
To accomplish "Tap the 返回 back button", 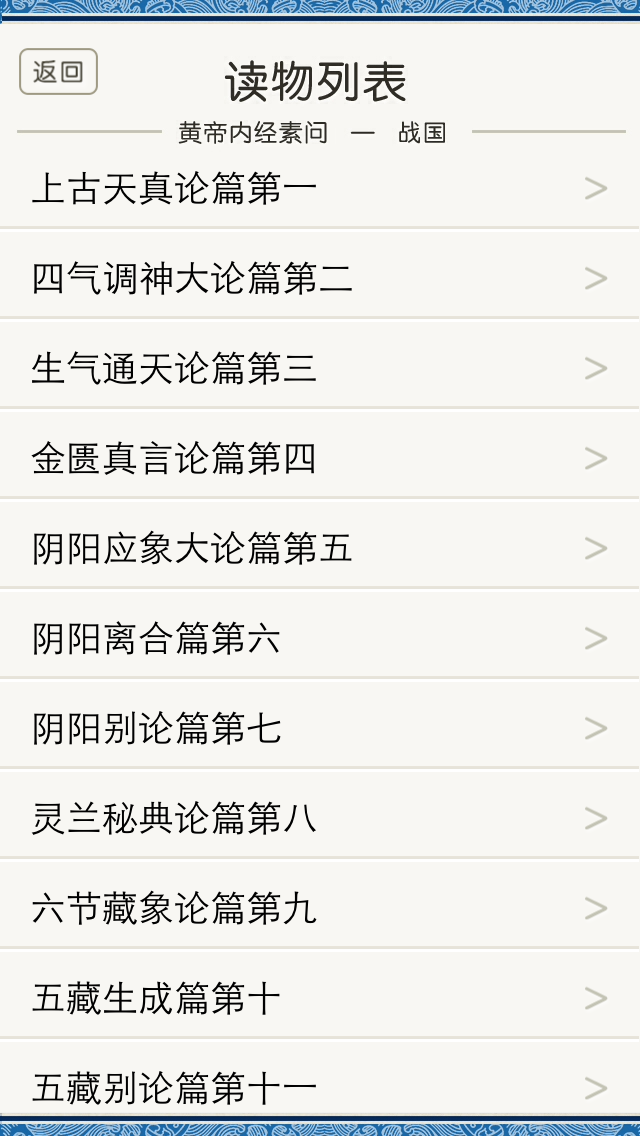I will coord(58,72).
